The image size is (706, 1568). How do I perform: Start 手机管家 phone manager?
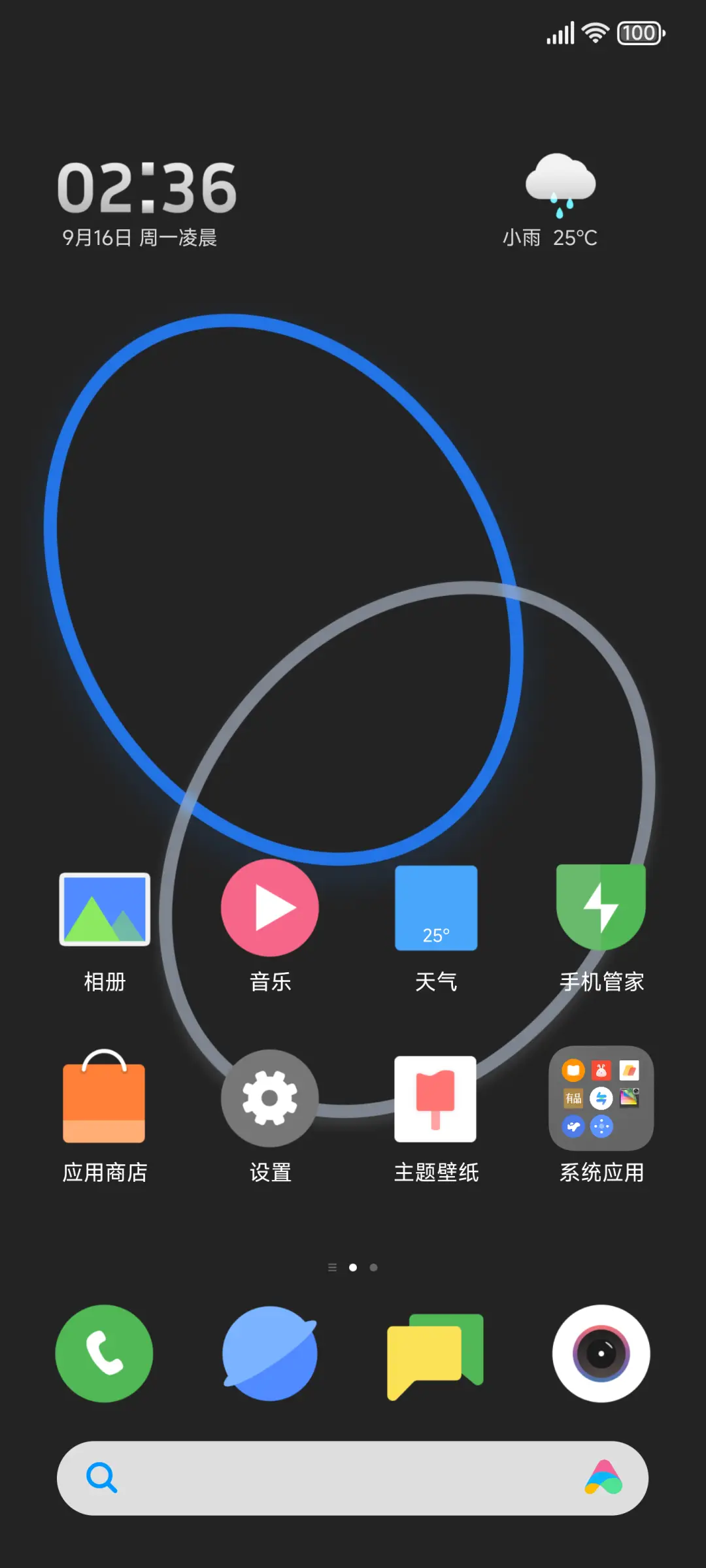pos(601,908)
